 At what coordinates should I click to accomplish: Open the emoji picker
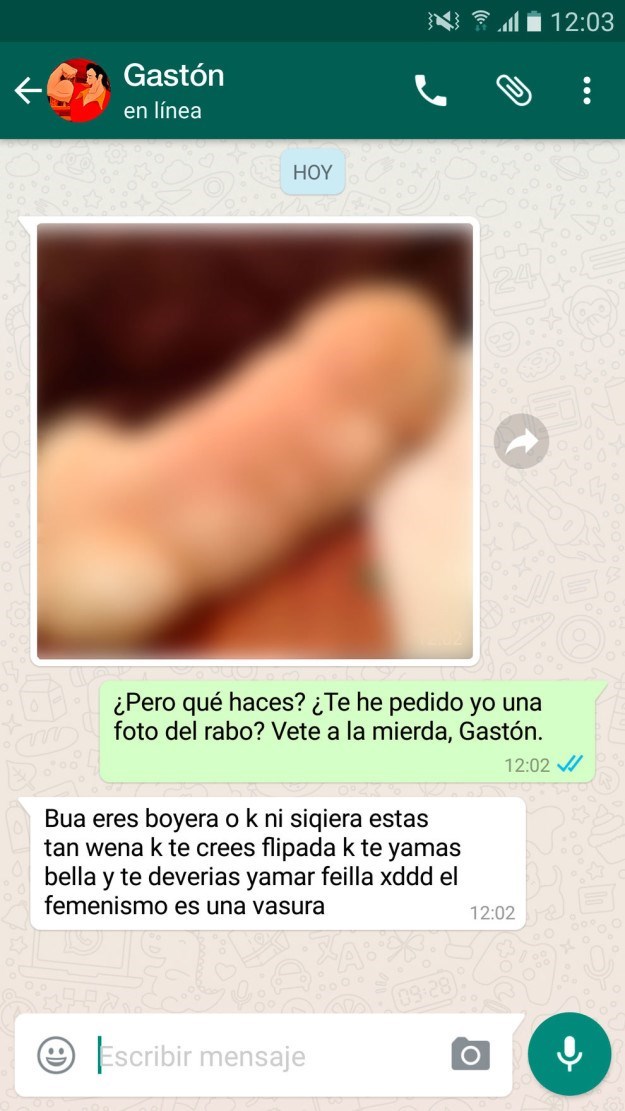(x=56, y=1055)
